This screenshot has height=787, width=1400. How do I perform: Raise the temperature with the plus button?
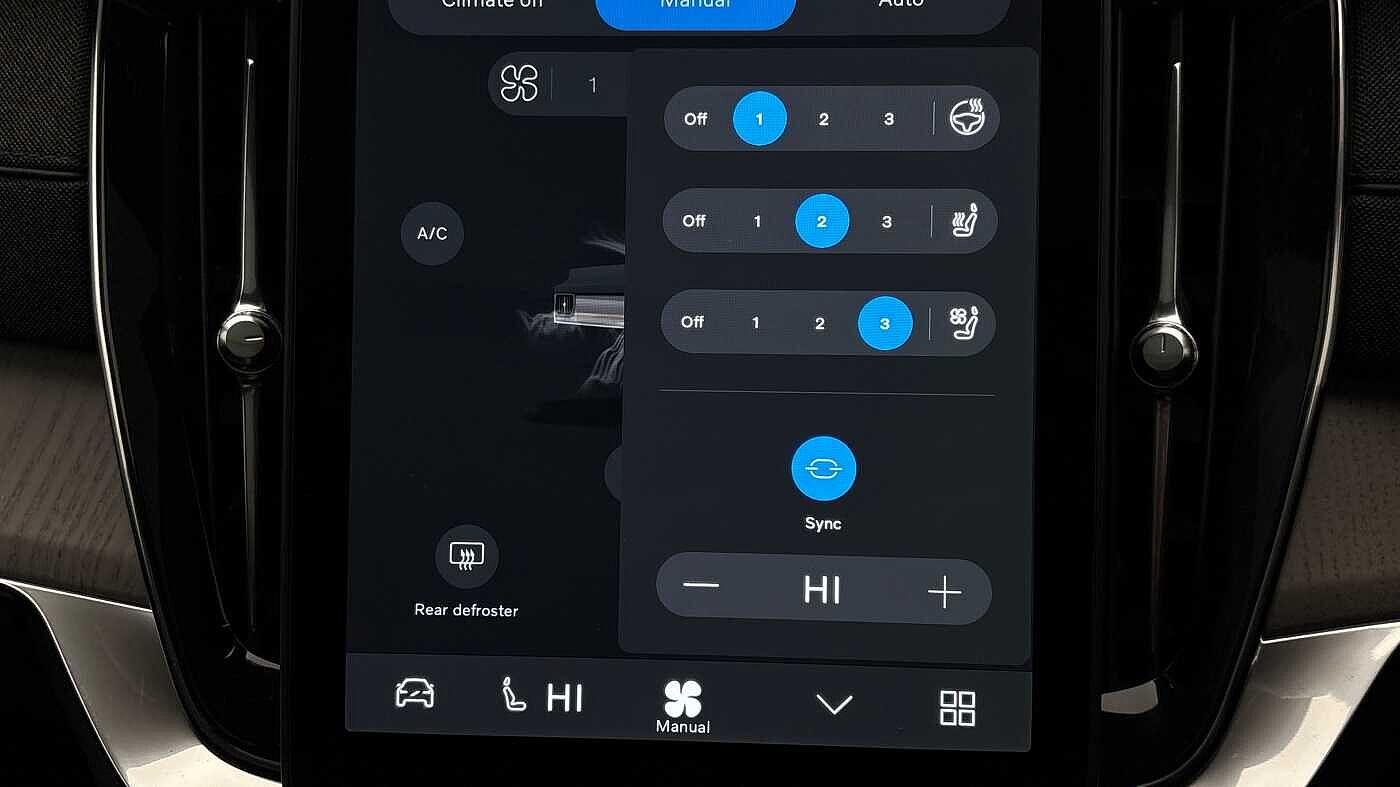[x=943, y=592]
